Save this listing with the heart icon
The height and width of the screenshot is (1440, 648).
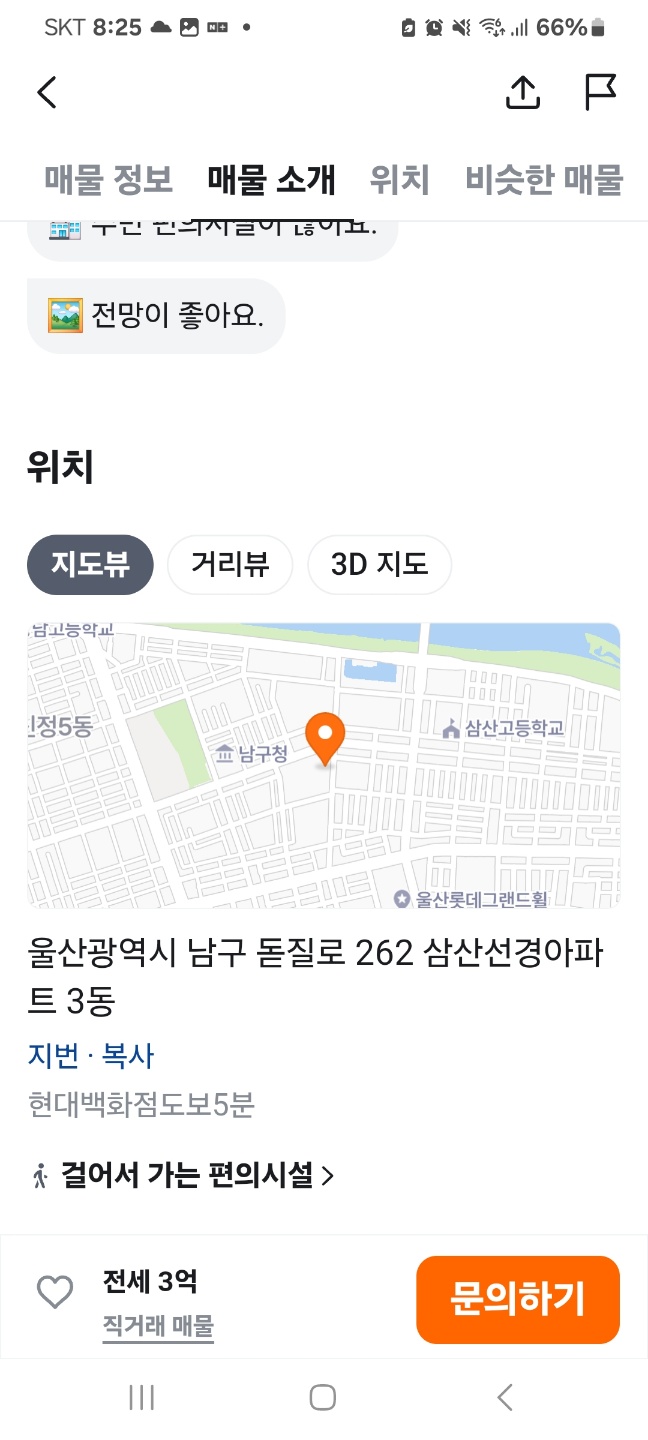55,1292
